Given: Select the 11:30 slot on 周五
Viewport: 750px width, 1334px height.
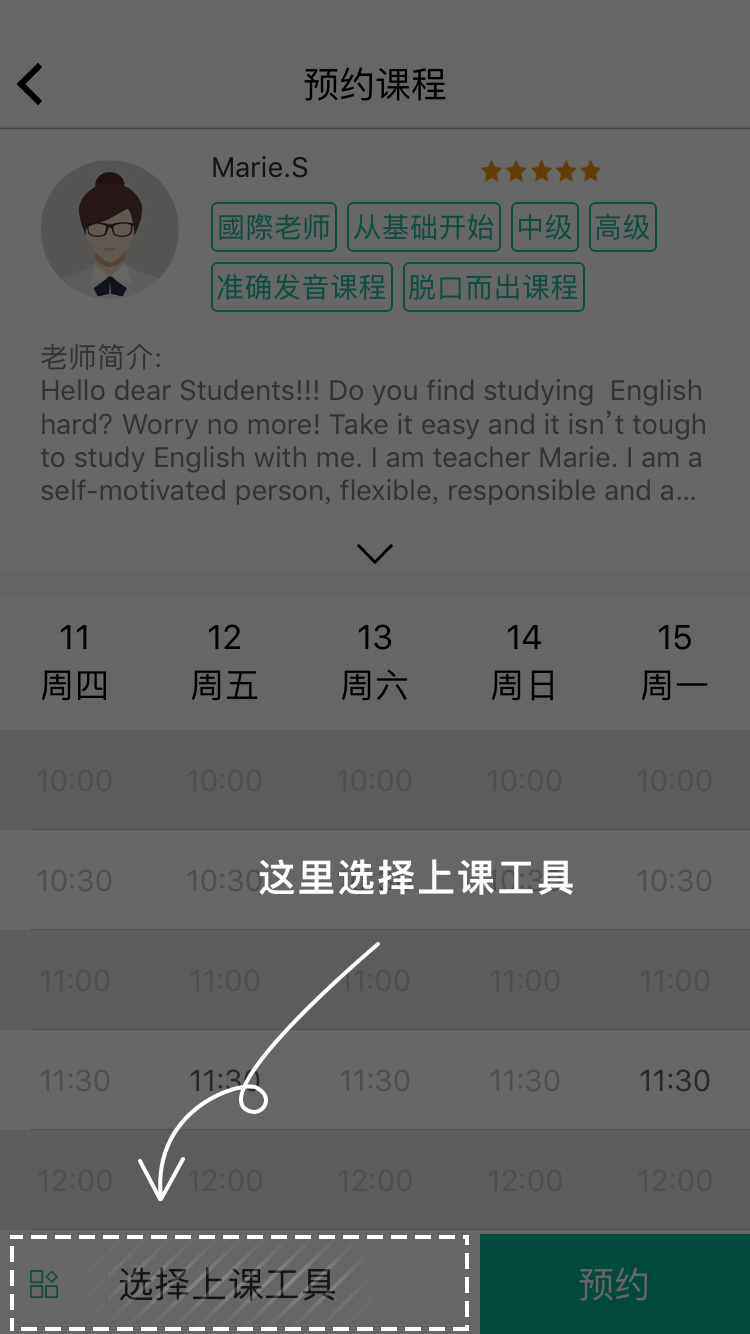Looking at the screenshot, I should 224,1080.
